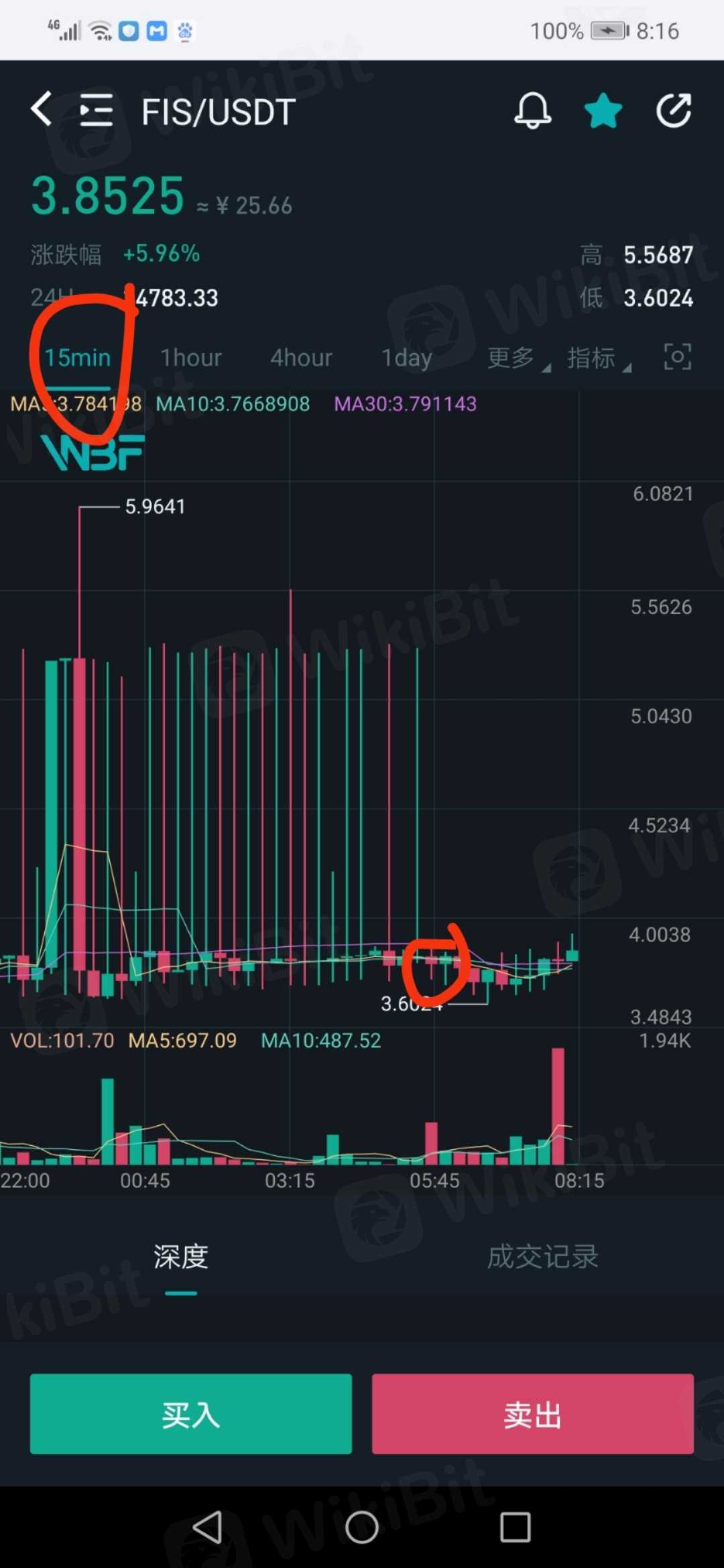Switch to the 深度 tab

click(x=181, y=1257)
